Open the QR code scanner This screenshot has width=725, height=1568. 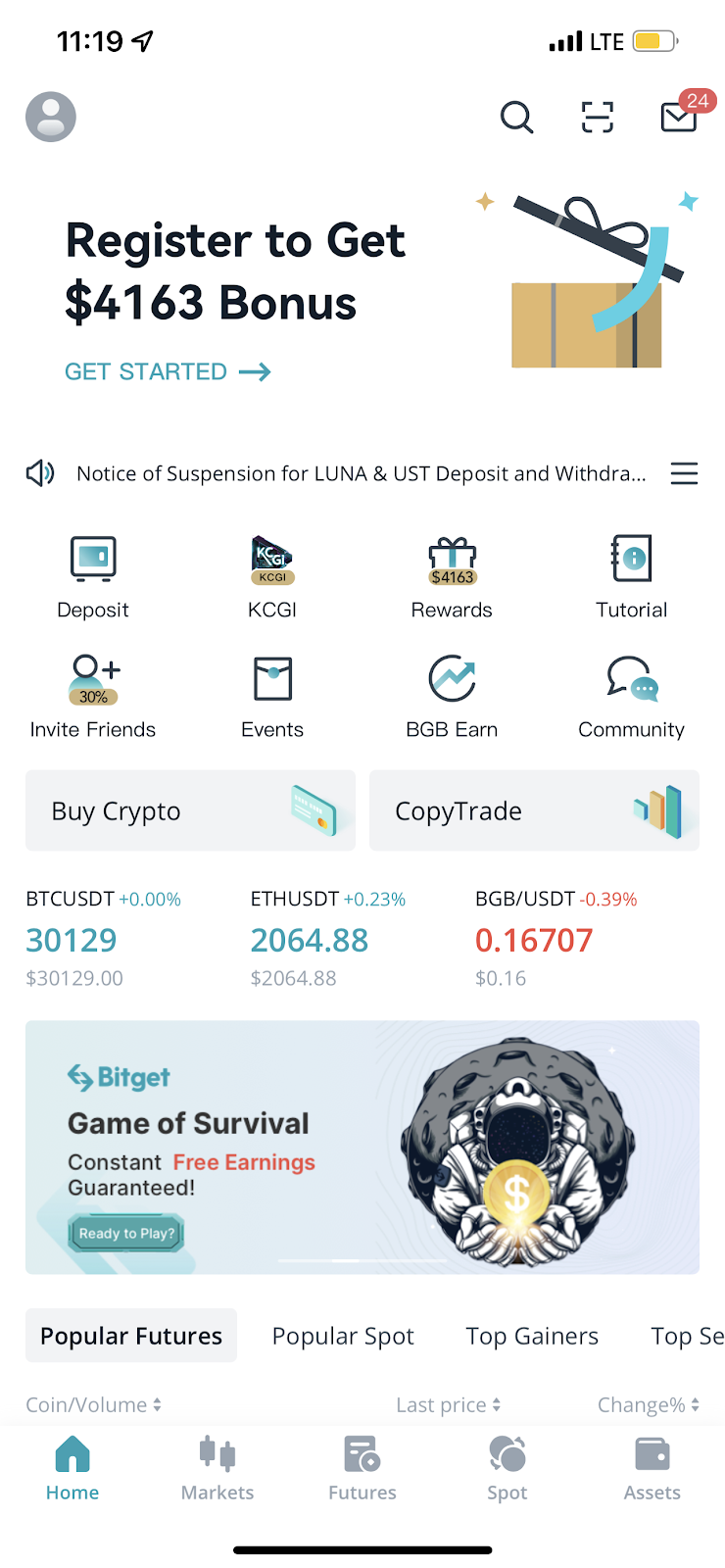597,118
